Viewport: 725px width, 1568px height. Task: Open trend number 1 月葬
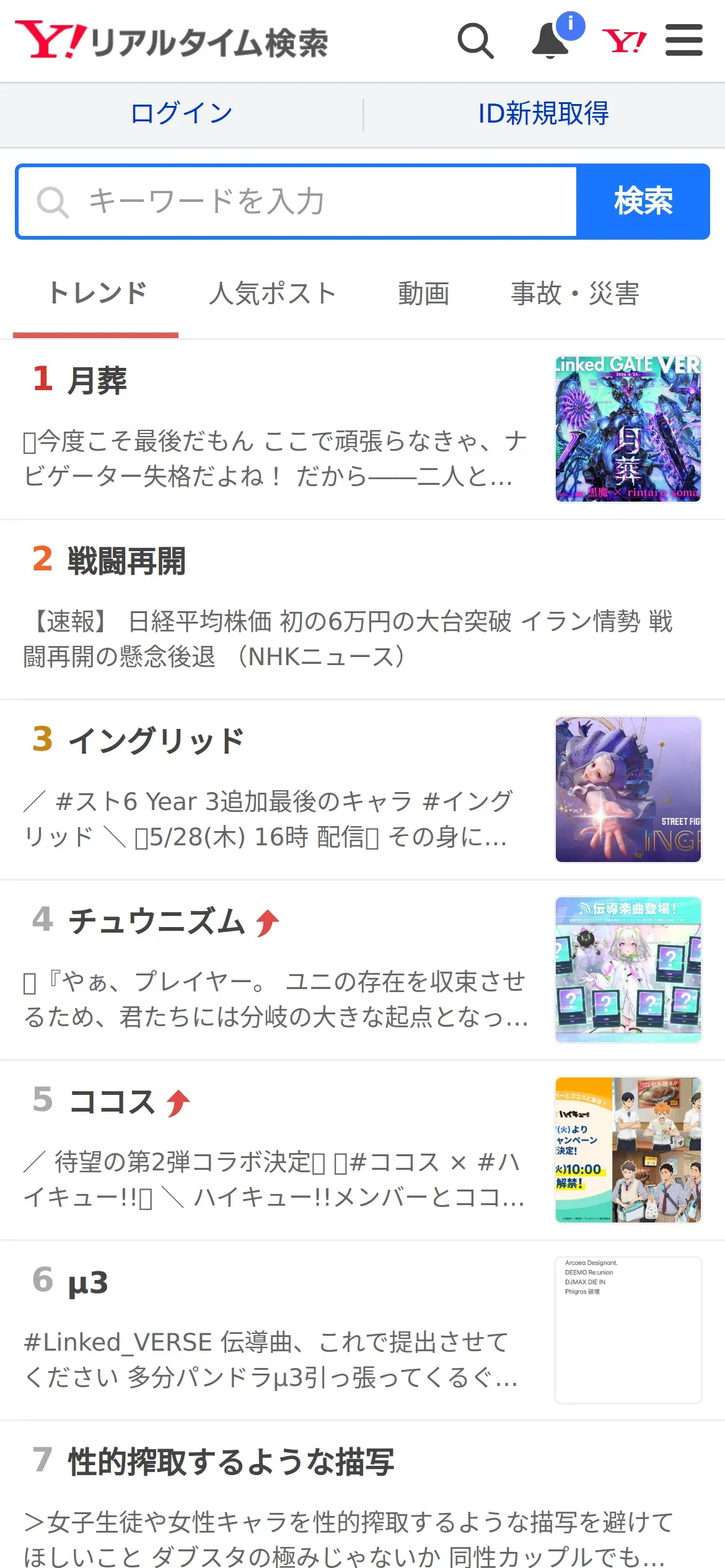click(x=362, y=429)
